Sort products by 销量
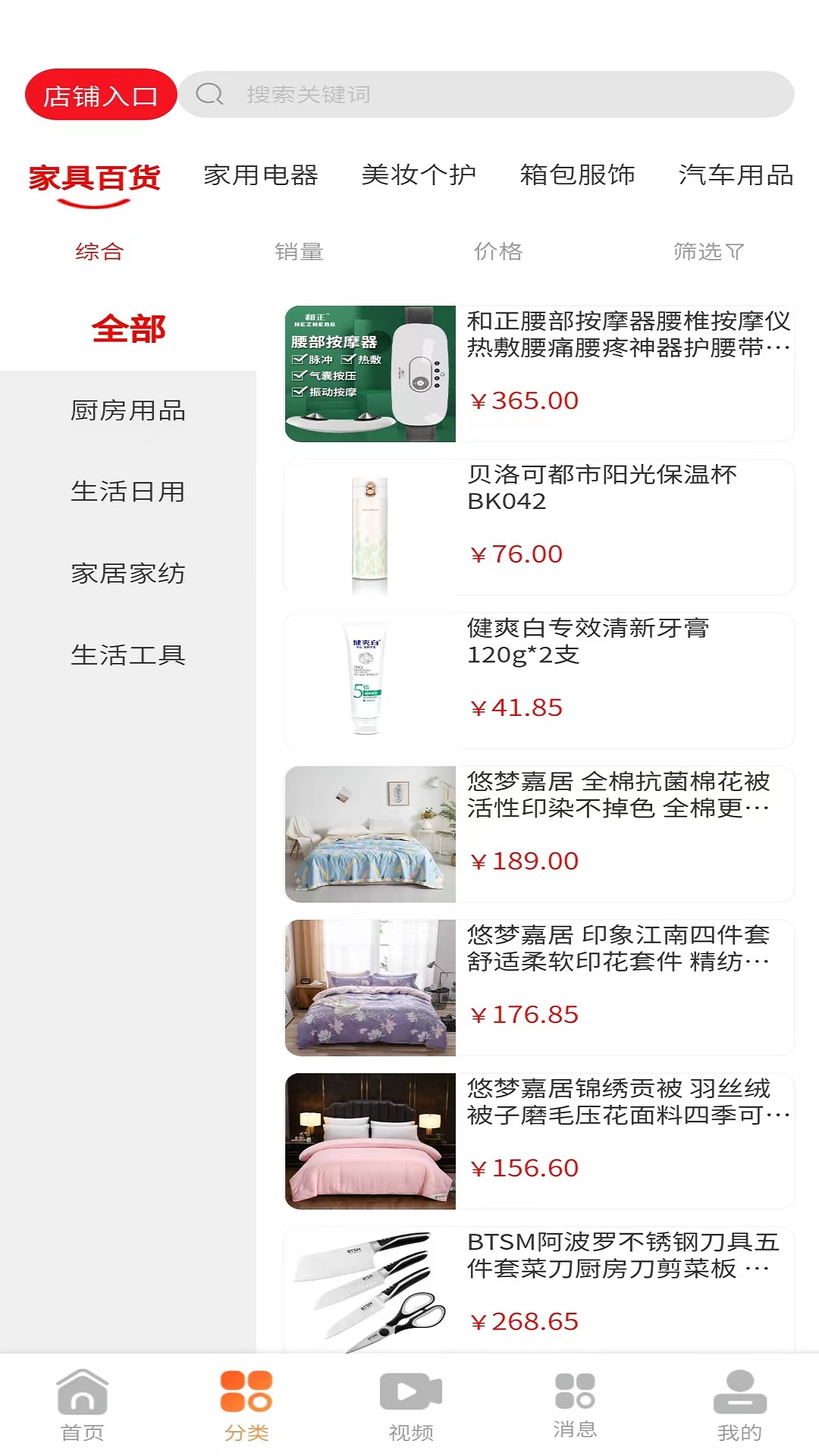819x1456 pixels. coord(299,252)
